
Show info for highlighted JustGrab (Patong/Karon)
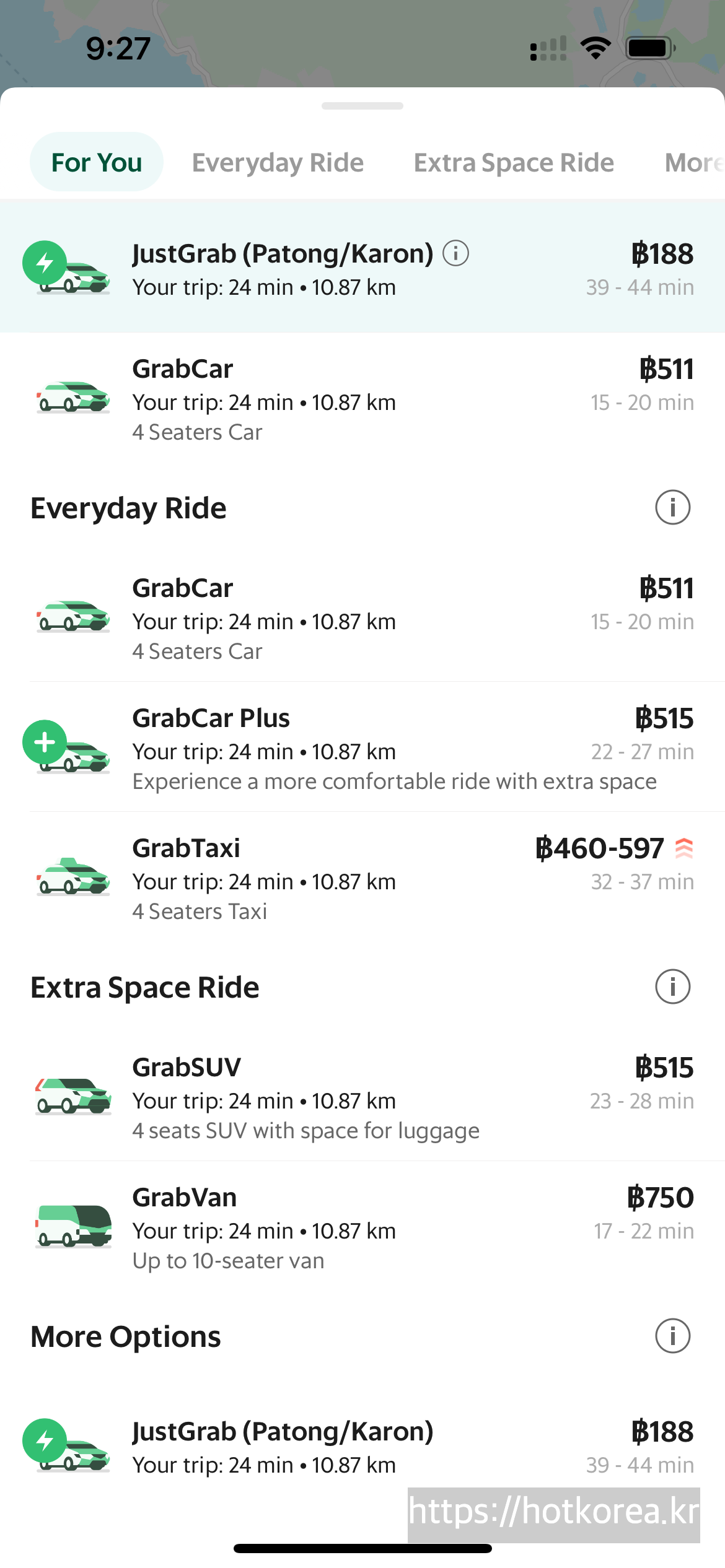click(x=456, y=253)
